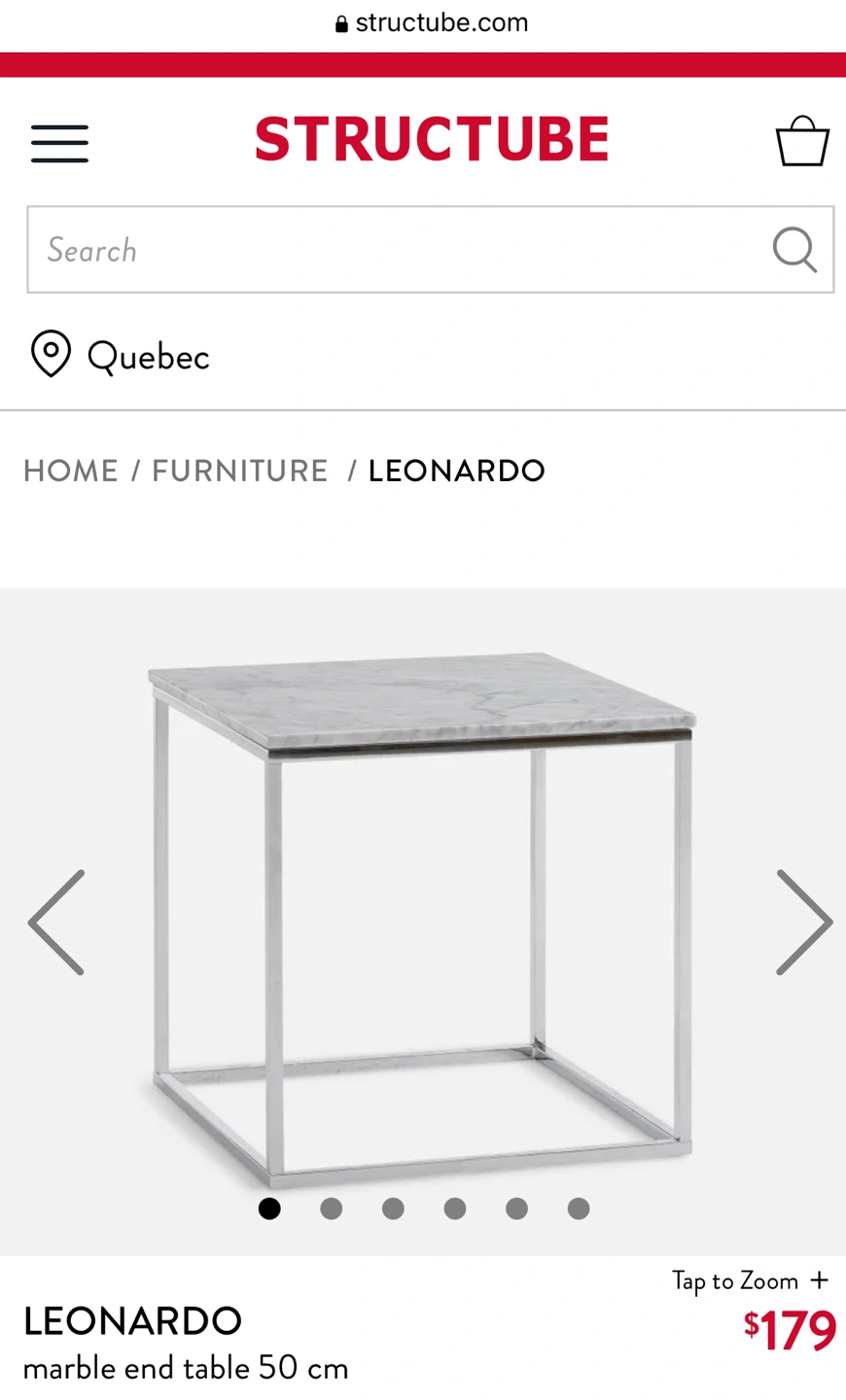This screenshot has height=1400, width=846.
Task: Tap the magnifying glass search icon
Action: (x=794, y=250)
